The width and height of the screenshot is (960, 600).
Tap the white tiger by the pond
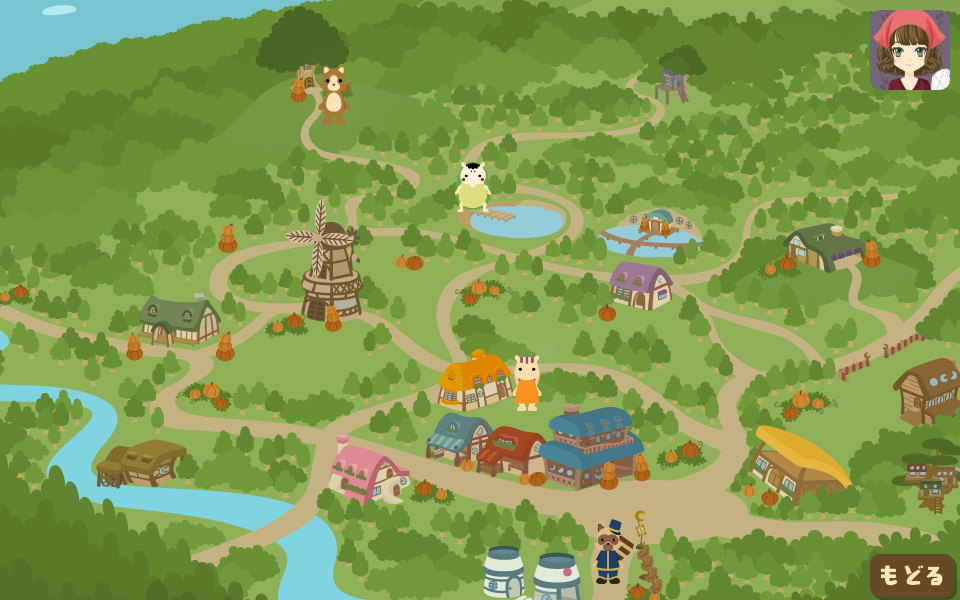[x=472, y=187]
